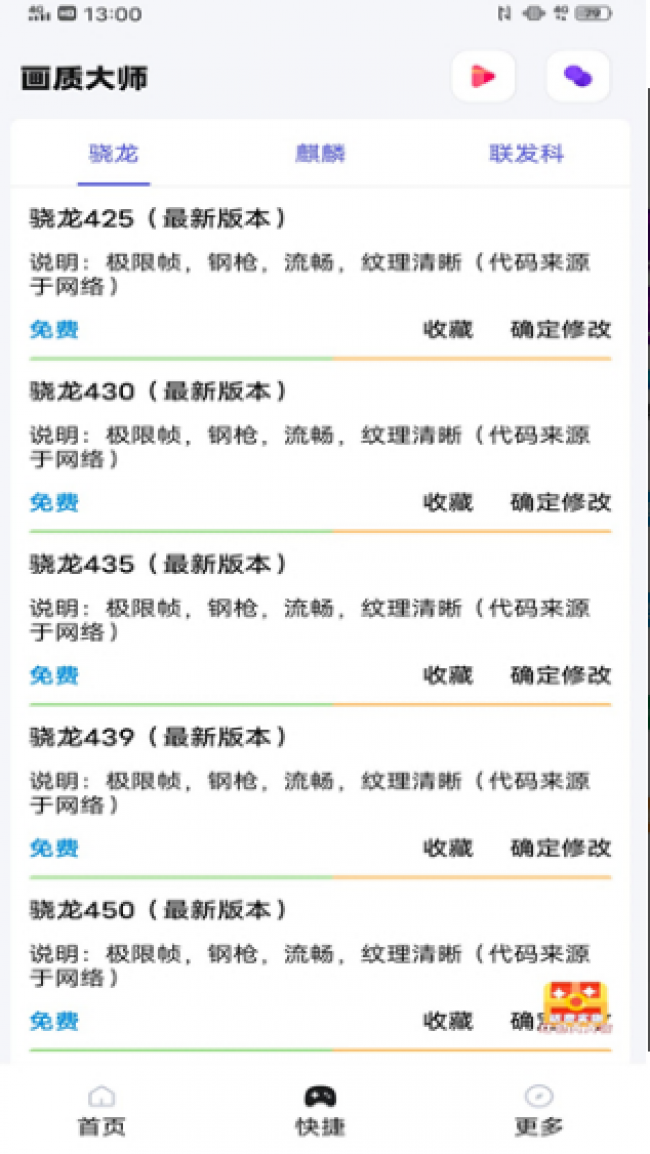Open the 快捷 bottom tab
The width and height of the screenshot is (650, 1154).
[x=320, y=1111]
